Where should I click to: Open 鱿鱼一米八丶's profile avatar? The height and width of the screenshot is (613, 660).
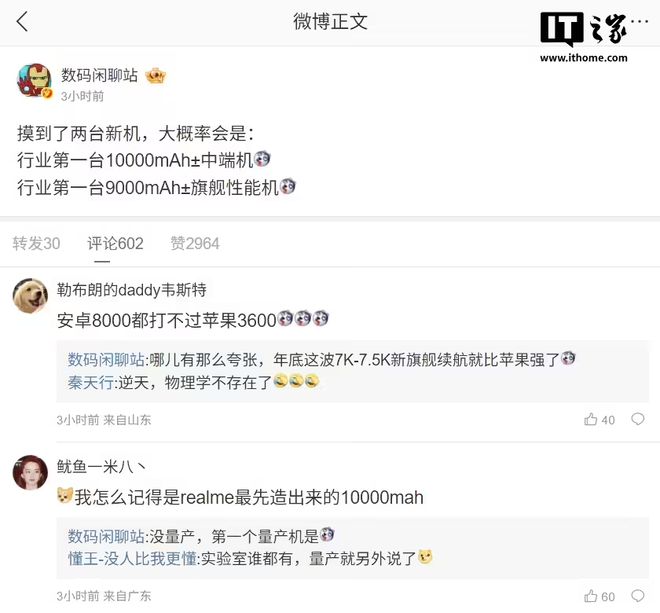click(30, 473)
